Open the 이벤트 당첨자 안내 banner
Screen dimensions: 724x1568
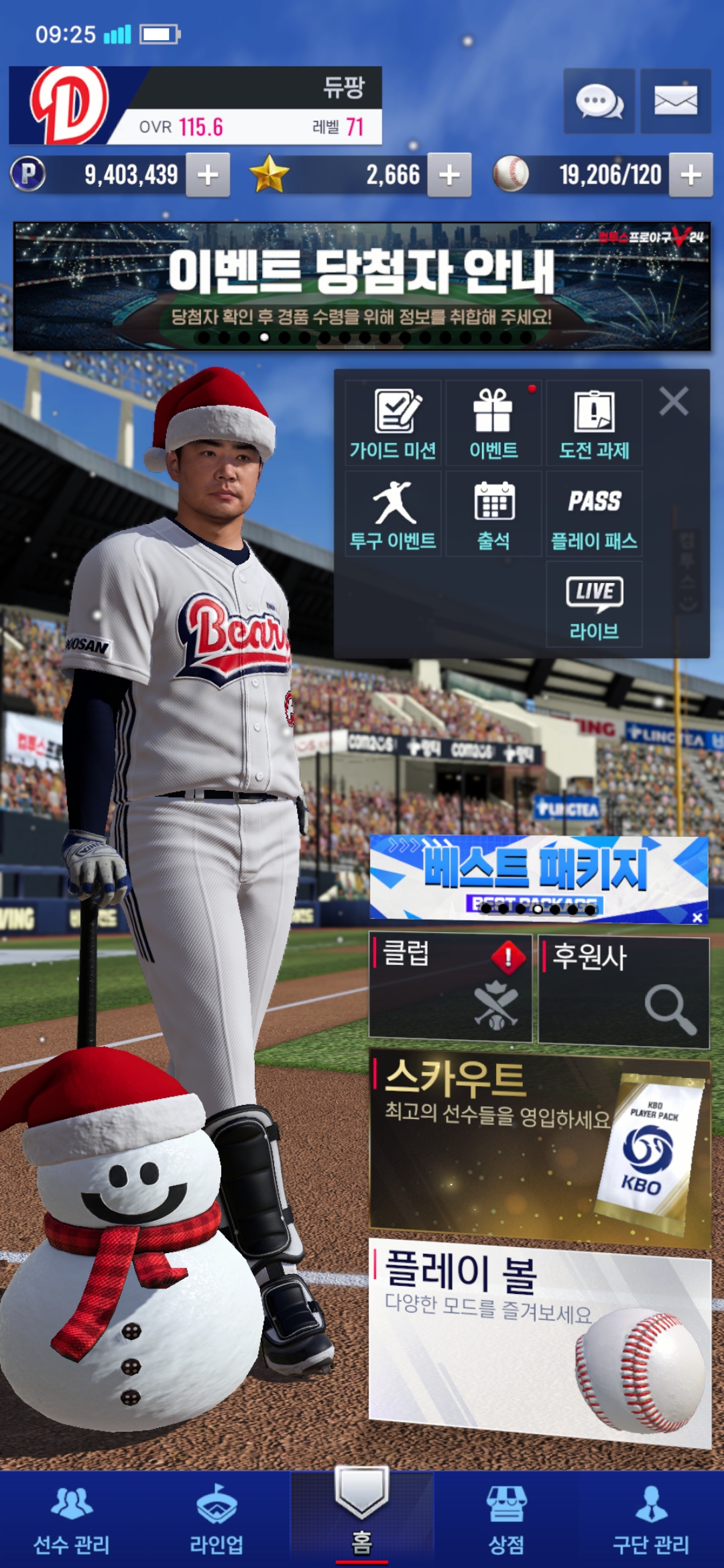pyautogui.click(x=362, y=286)
